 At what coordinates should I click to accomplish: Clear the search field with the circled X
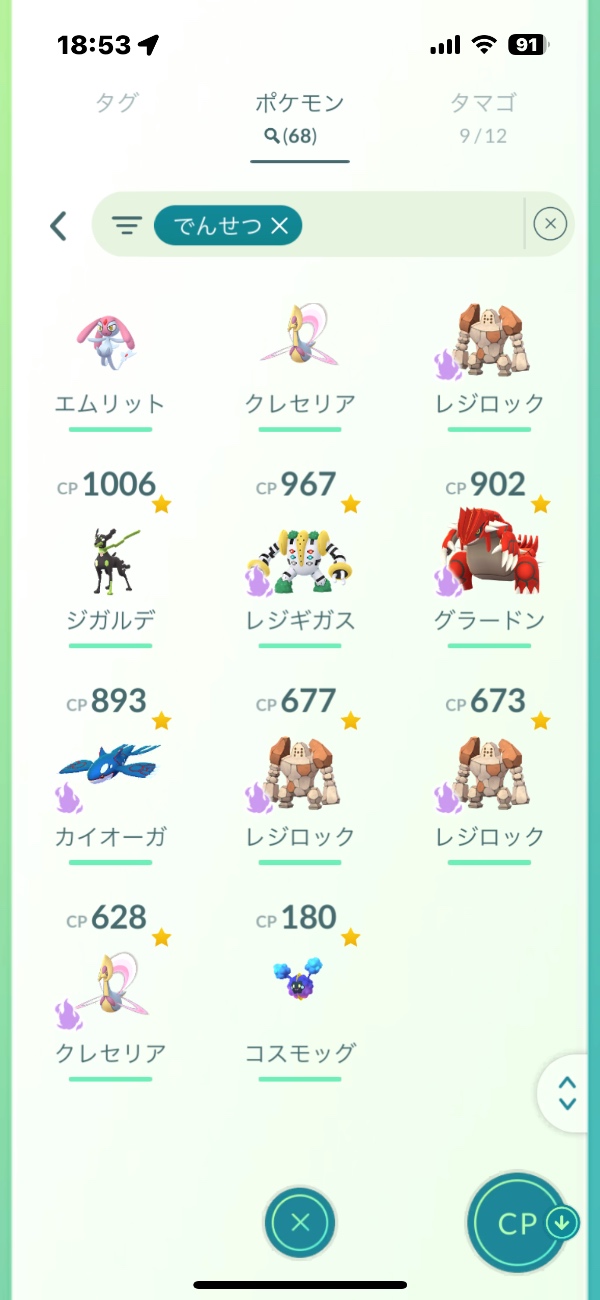click(550, 225)
